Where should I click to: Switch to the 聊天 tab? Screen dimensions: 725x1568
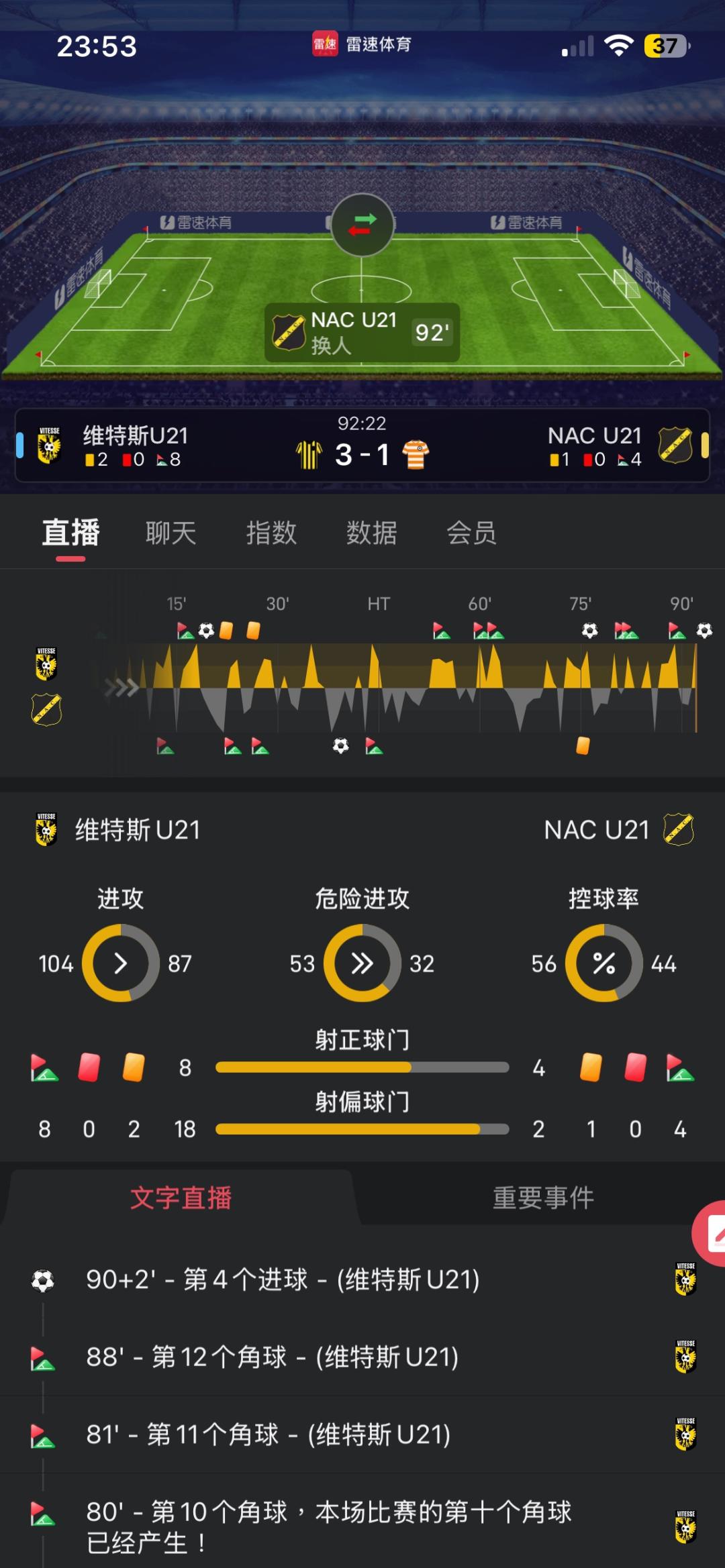(x=171, y=533)
